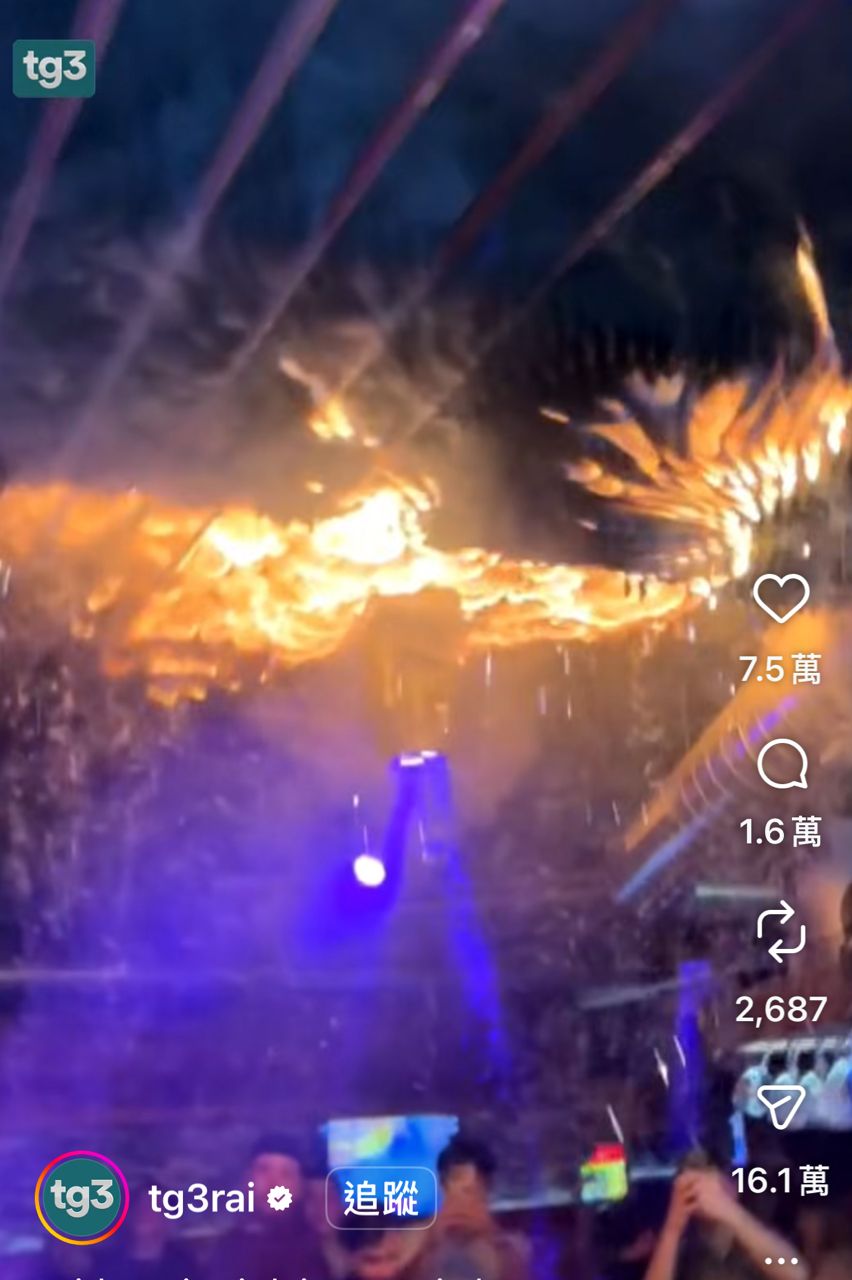The image size is (852, 1280).
Task: Like this tg3rai reel
Action: [781, 600]
